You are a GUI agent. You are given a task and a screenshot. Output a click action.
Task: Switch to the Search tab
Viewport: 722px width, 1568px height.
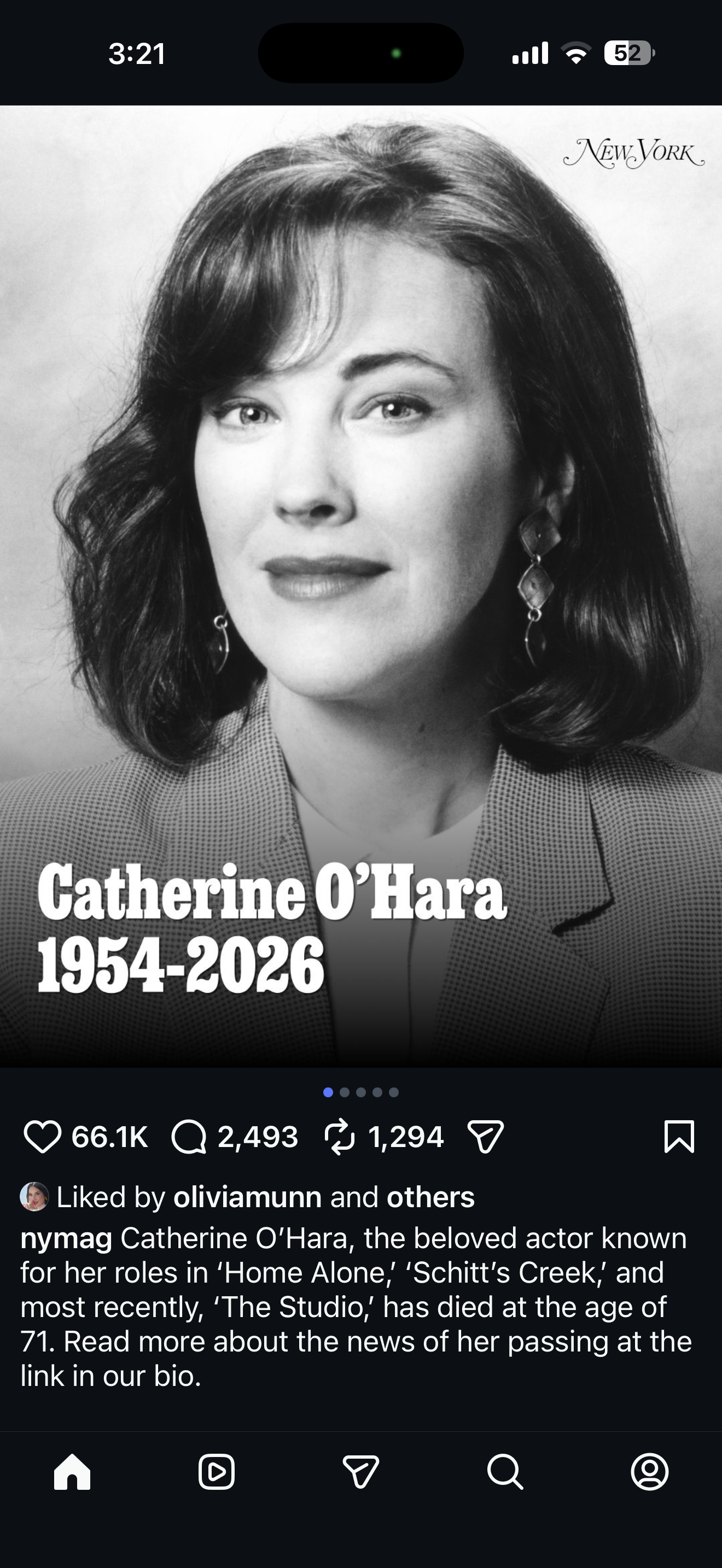coord(505,1472)
